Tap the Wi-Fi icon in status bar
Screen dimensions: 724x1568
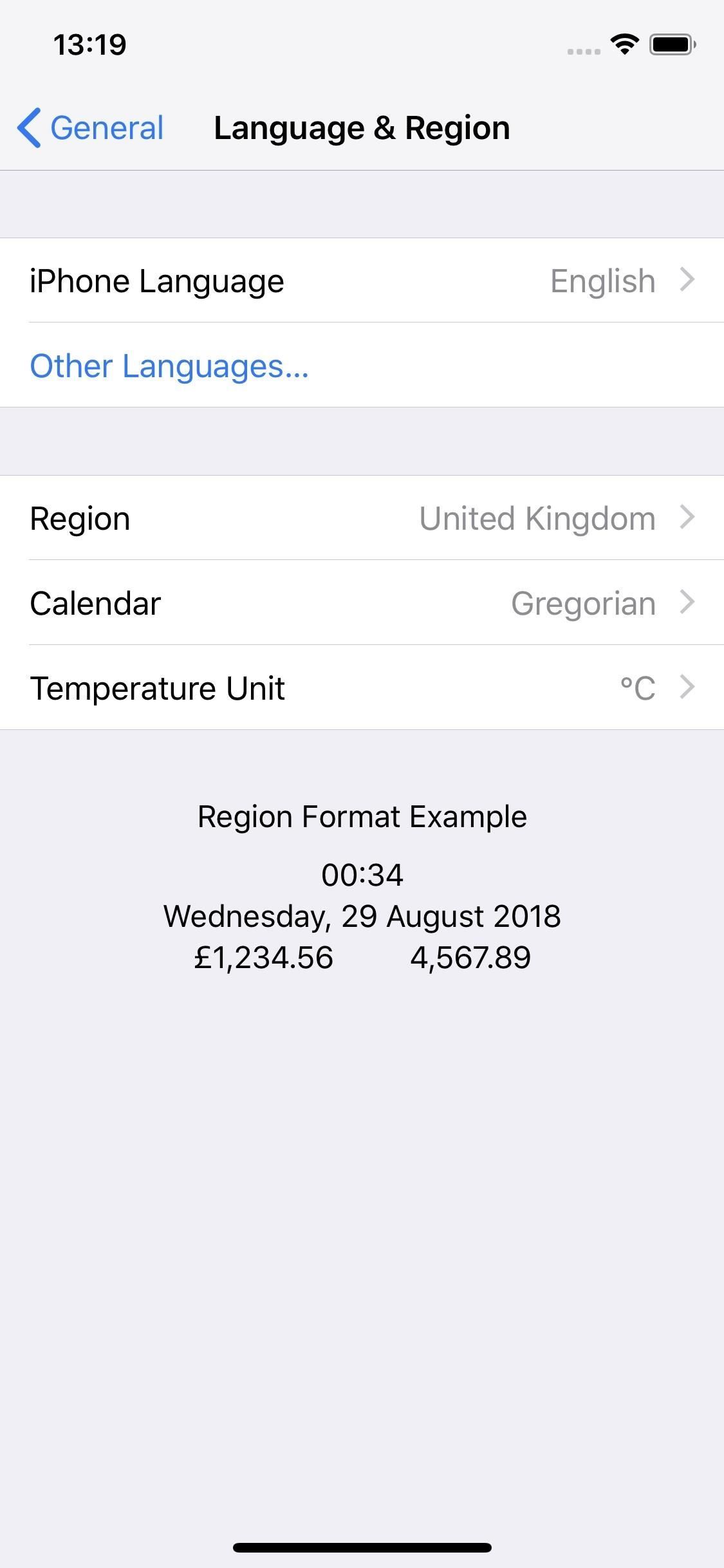click(622, 44)
